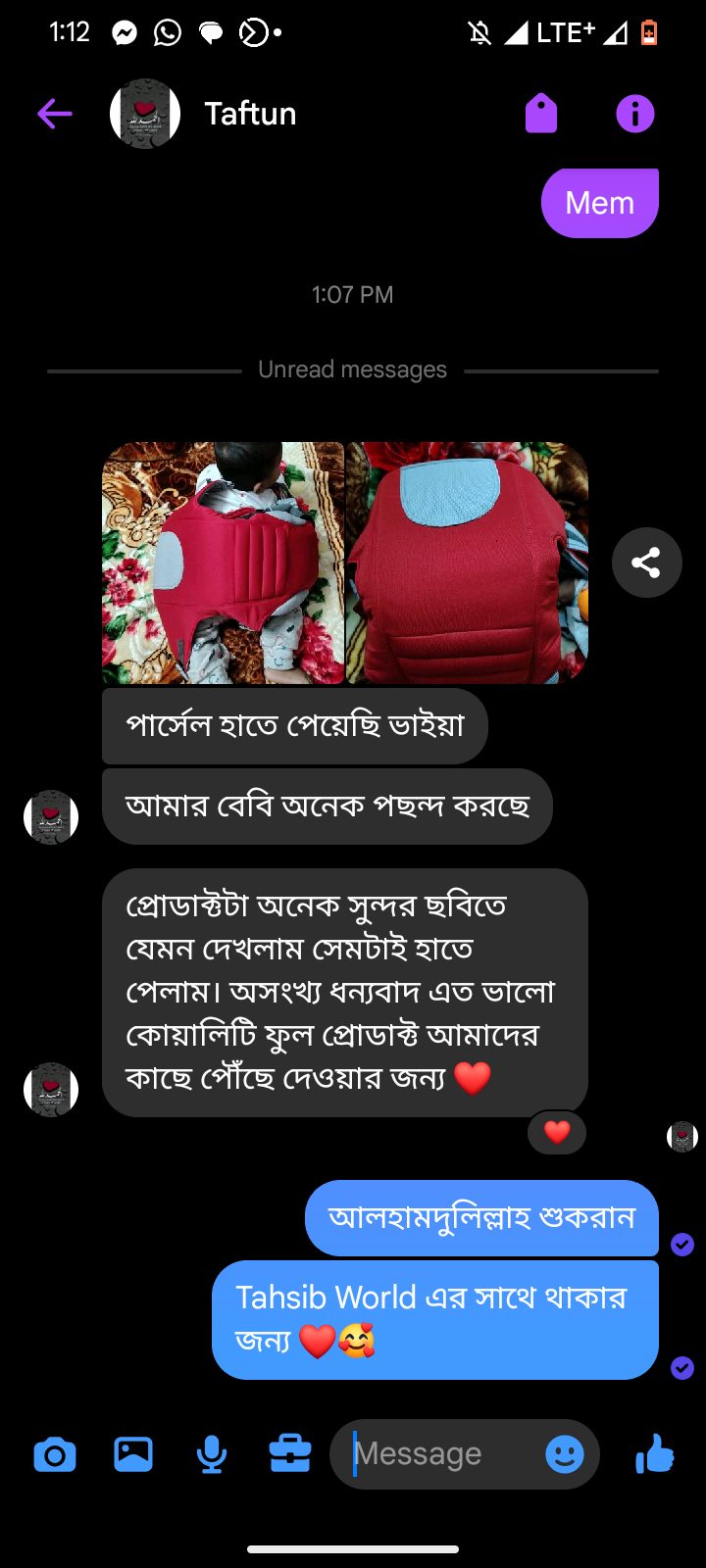706x1568 pixels.
Task: Share the product photo using the share icon
Action: 646,562
